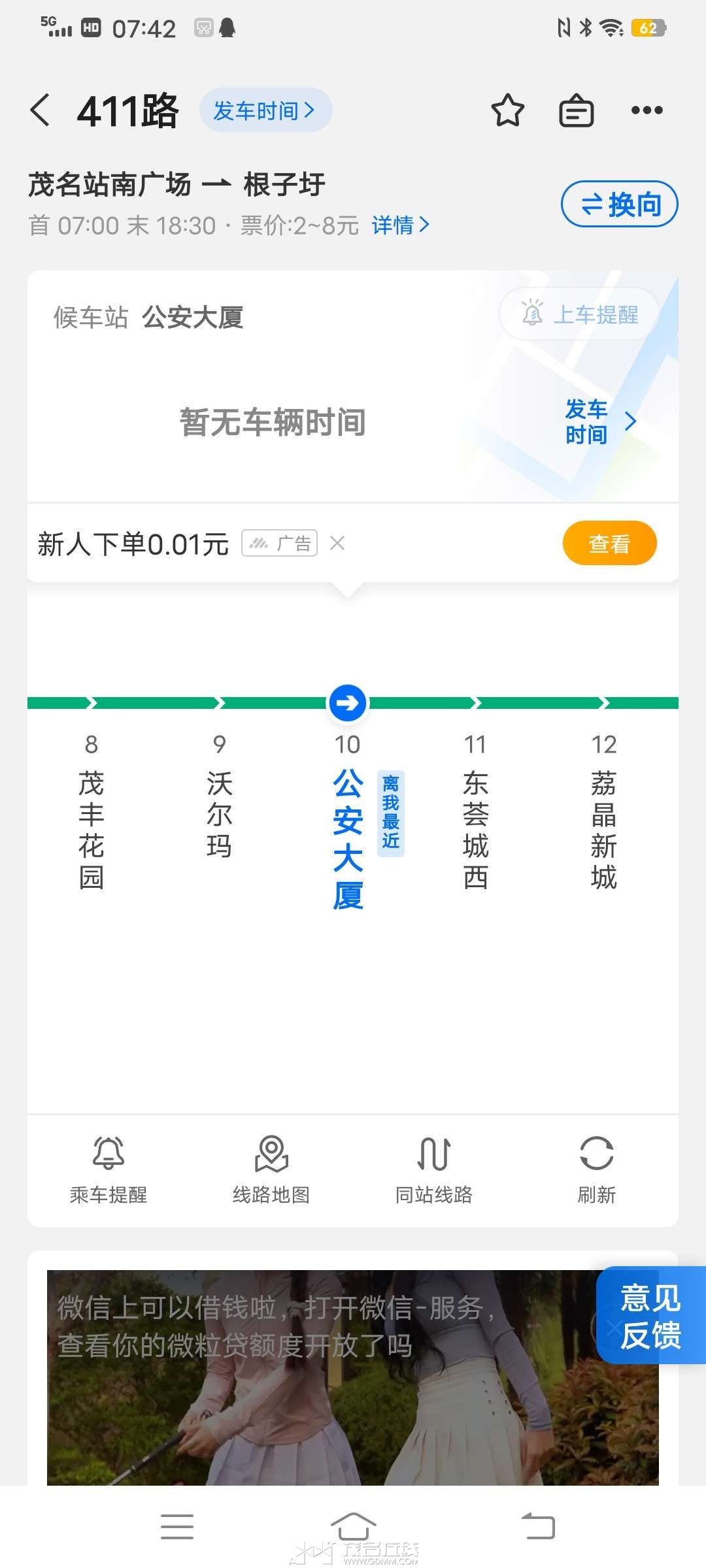Set a 乘车提醒 ride reminder
706x1568 pixels.
point(109,1169)
